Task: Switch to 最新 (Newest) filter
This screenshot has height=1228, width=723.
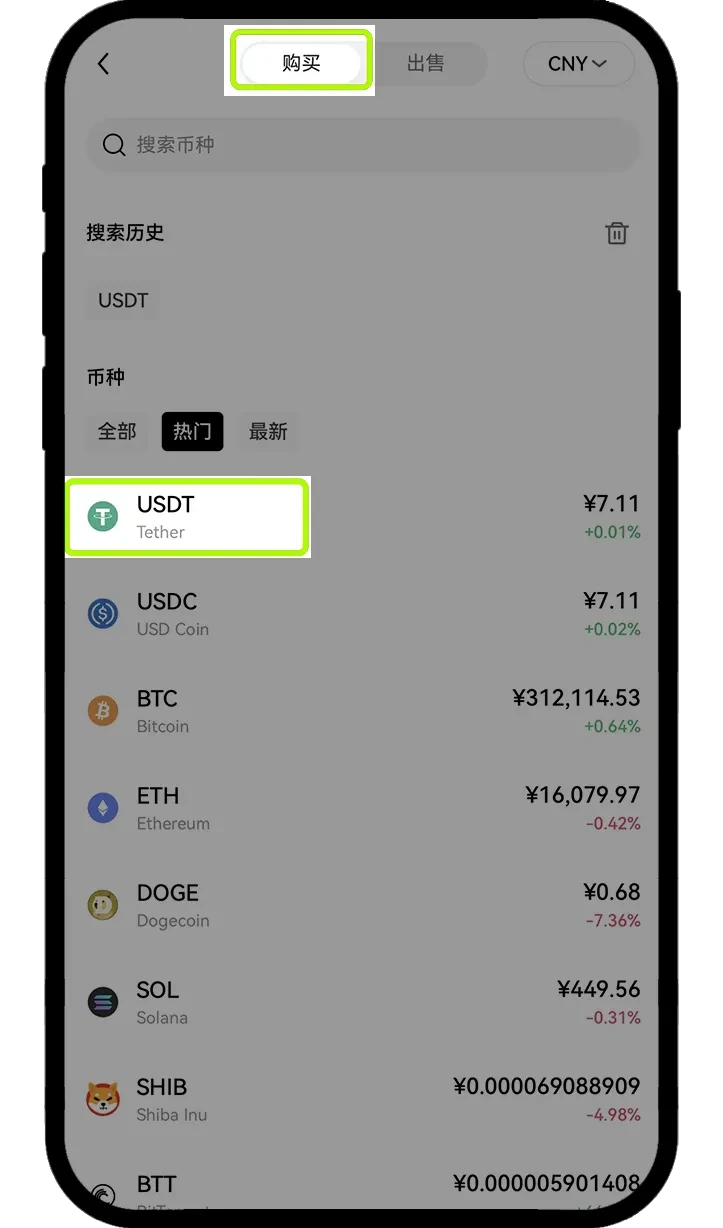Action: (268, 432)
